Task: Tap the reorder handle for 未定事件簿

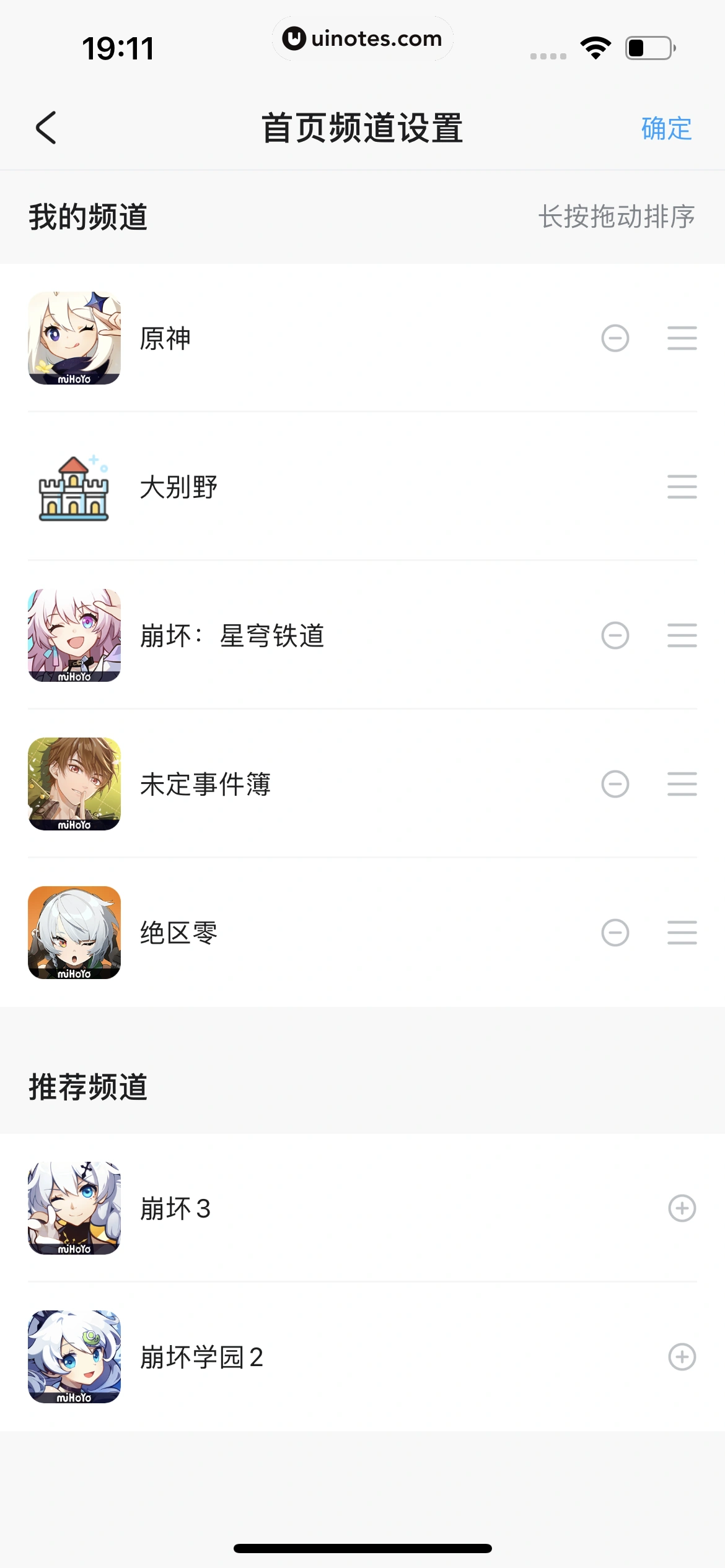Action: coord(682,784)
